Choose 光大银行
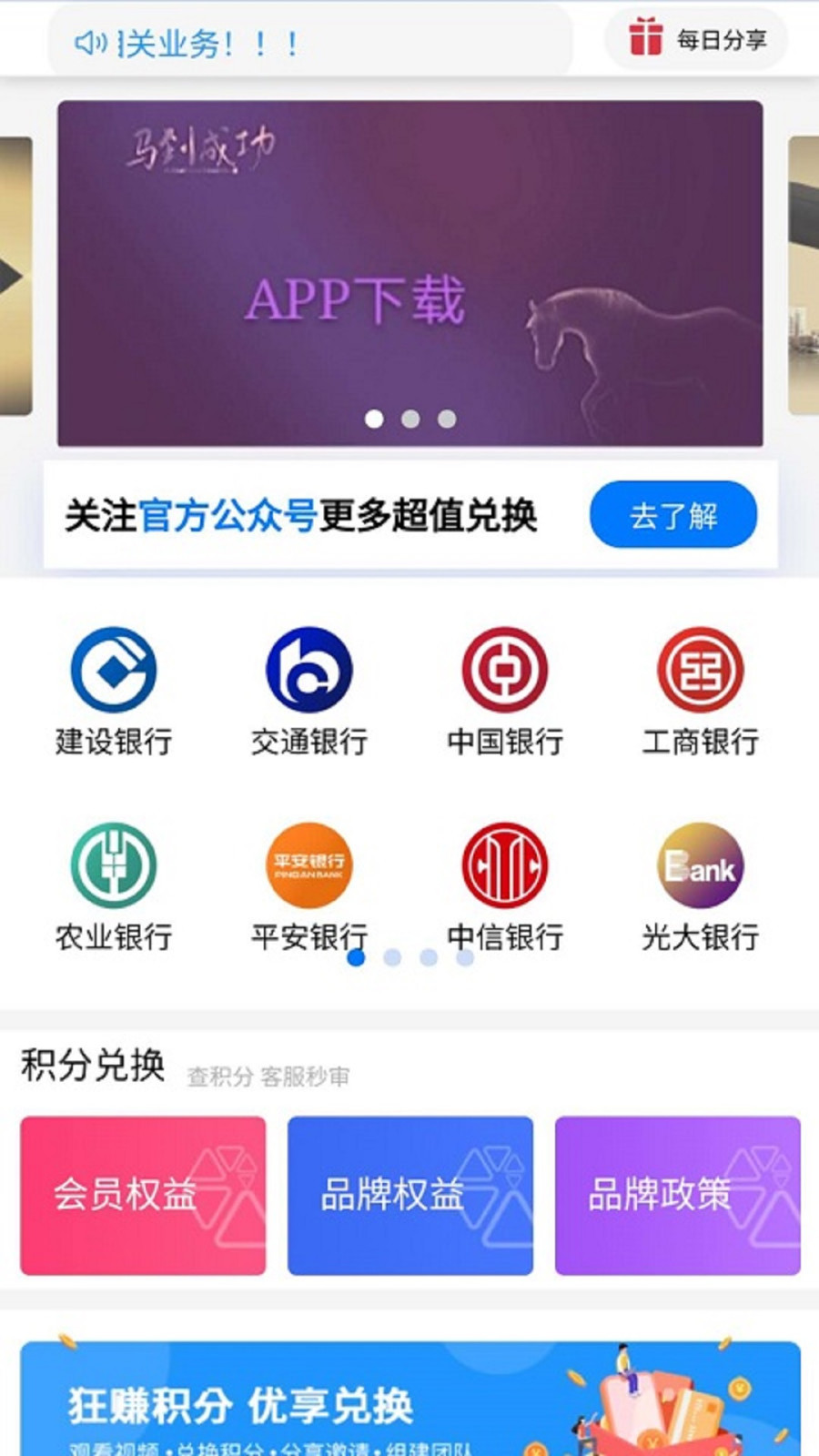This screenshot has width=819, height=1456. pyautogui.click(x=700, y=886)
